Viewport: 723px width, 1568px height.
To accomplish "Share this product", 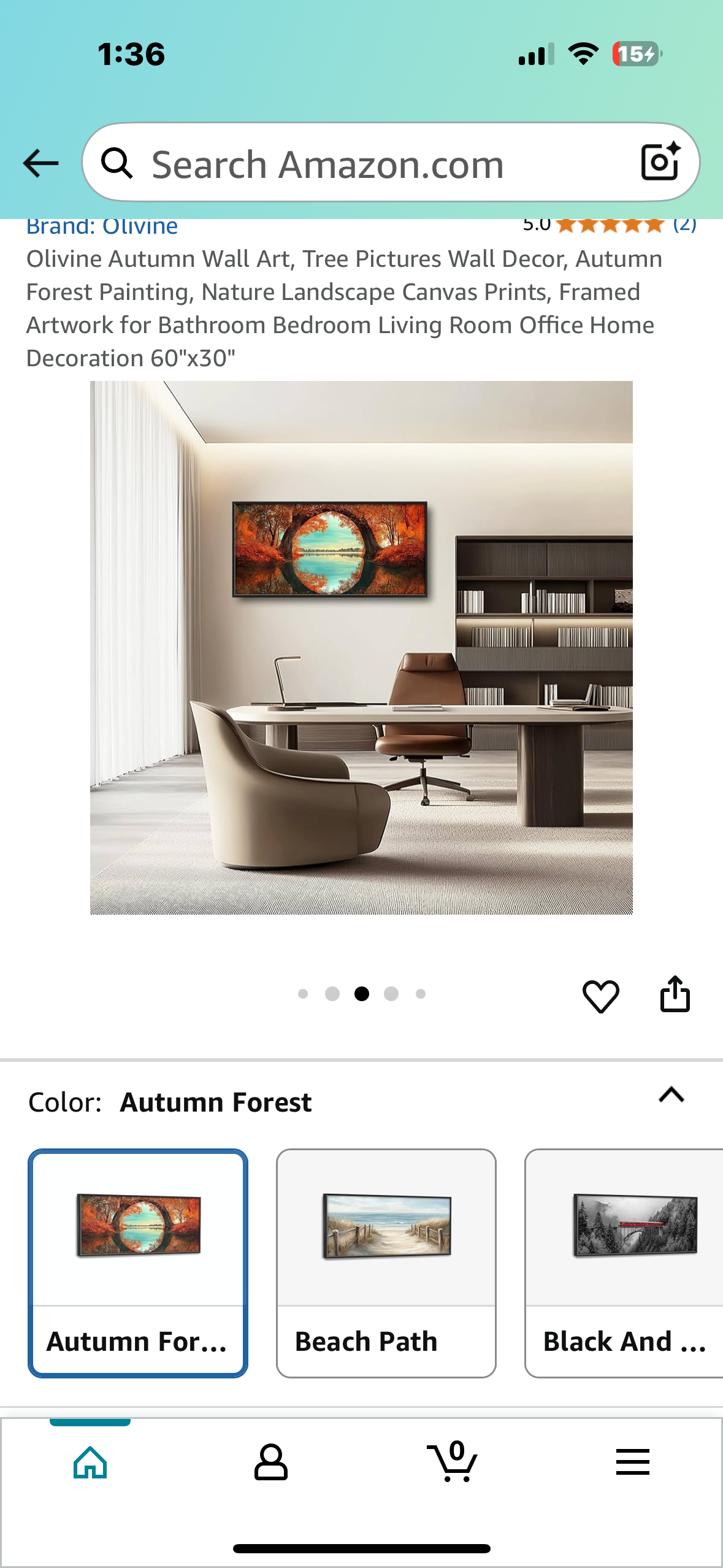I will click(x=675, y=994).
